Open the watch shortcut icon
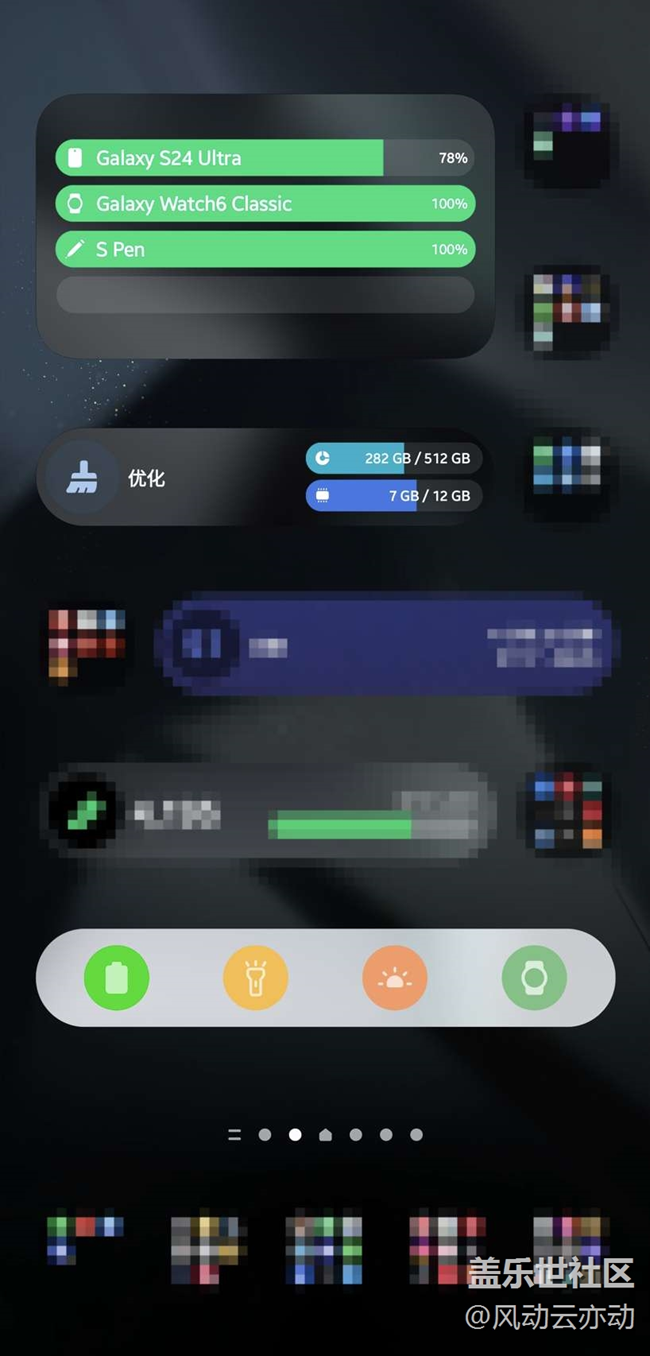650x1356 pixels. (x=534, y=977)
